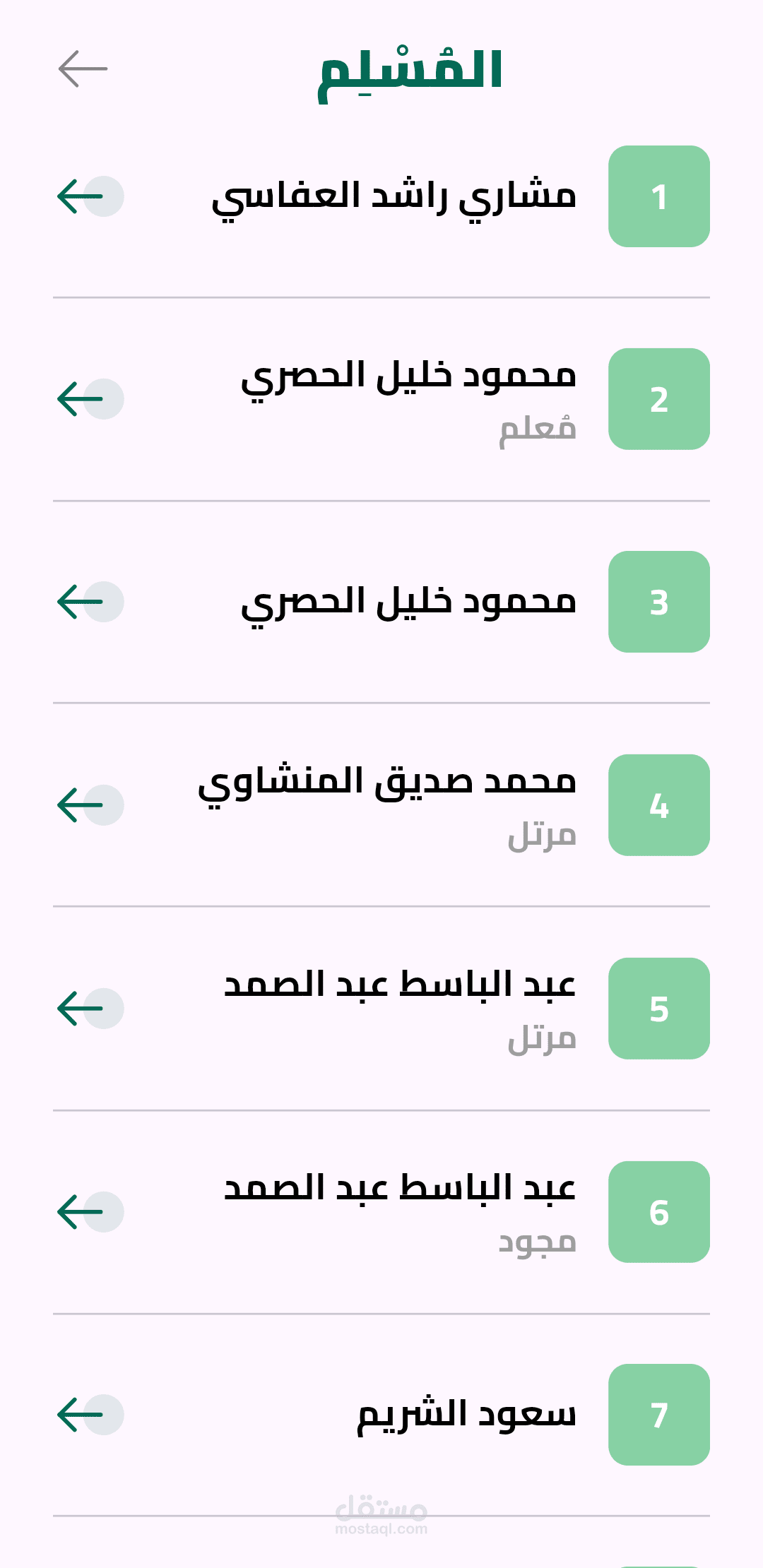763x1568 pixels.
Task: Open عبد الباسط عبد الصمد مرتل
Action: tap(399, 1008)
